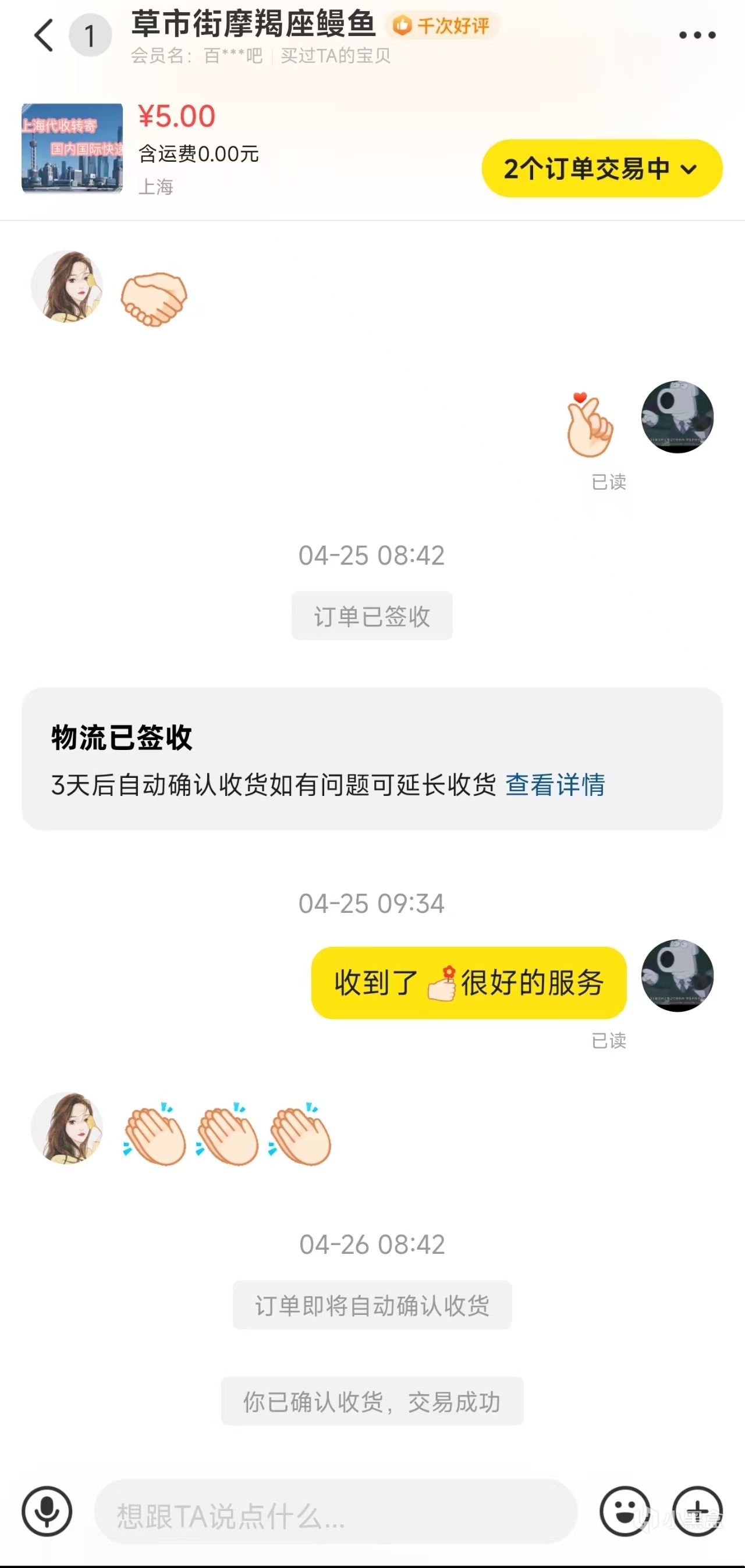Image resolution: width=745 pixels, height=1568 pixels.
Task: Open 买过TA的宝贝 link
Action: (335, 56)
